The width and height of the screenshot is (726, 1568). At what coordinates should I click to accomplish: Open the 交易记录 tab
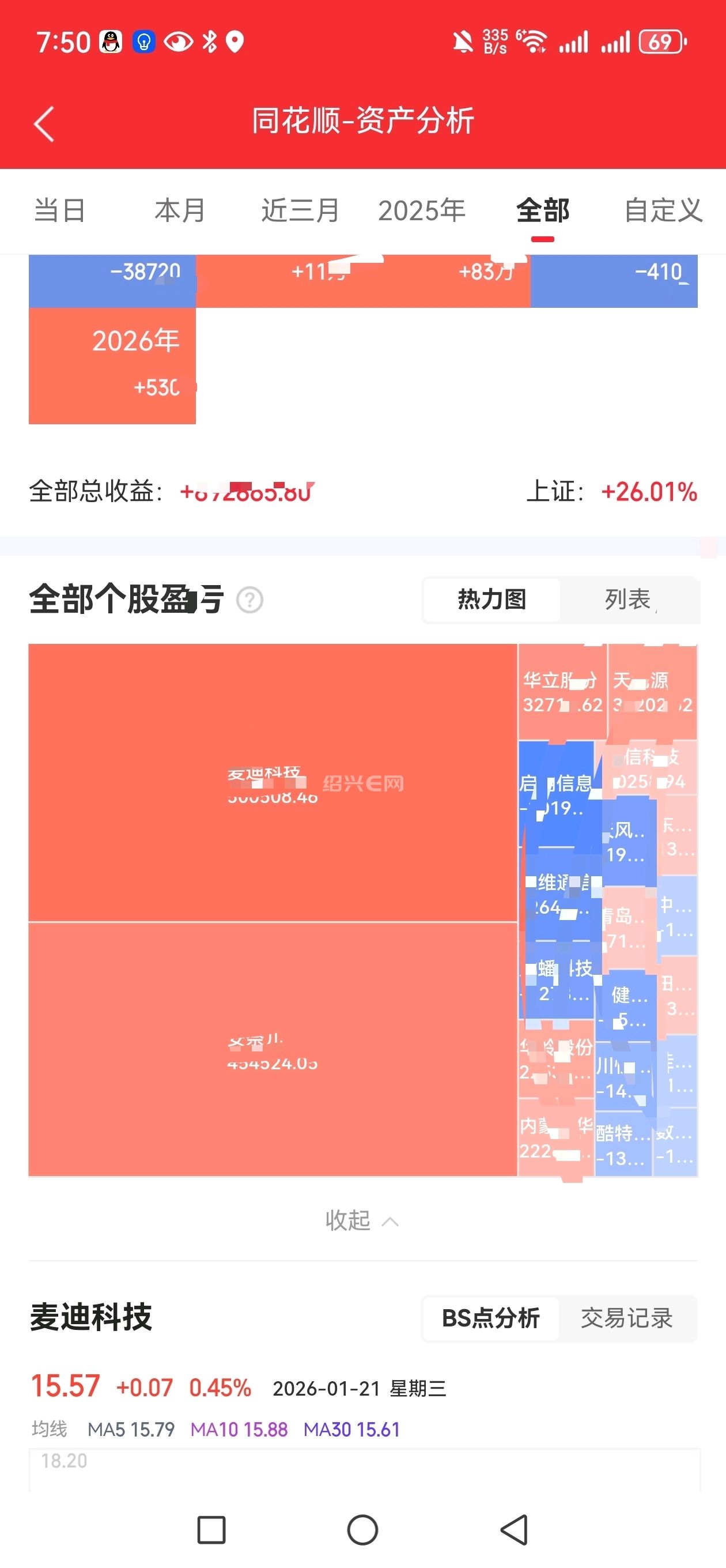point(627,1318)
